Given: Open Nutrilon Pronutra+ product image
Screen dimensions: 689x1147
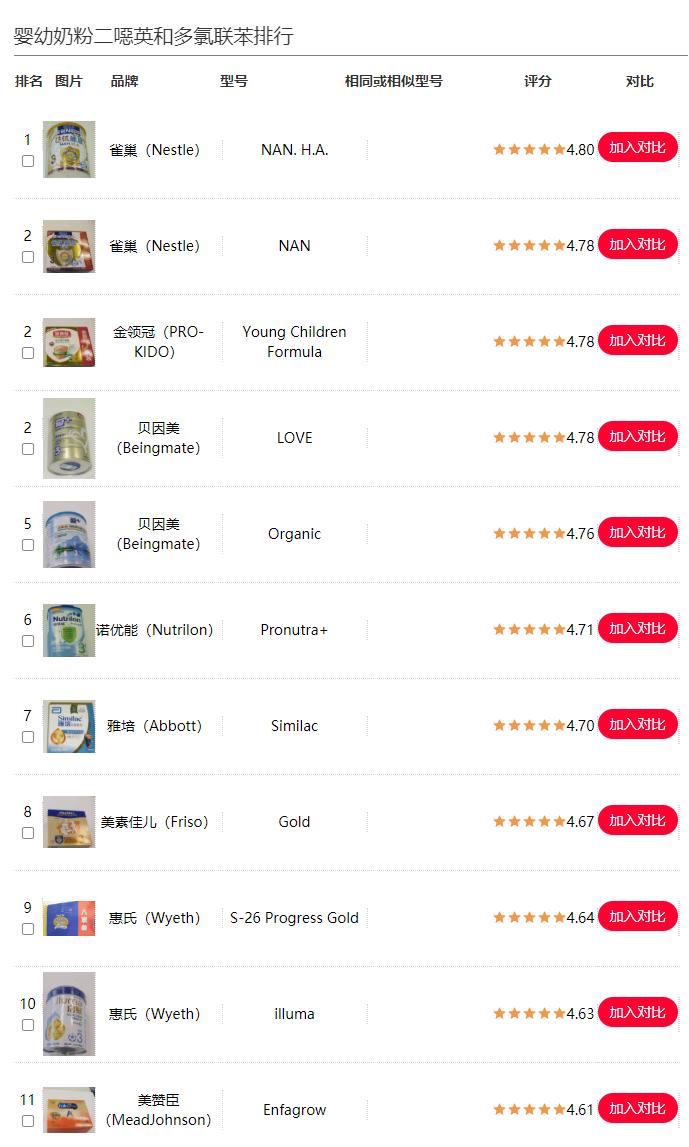Looking at the screenshot, I should 69,630.
